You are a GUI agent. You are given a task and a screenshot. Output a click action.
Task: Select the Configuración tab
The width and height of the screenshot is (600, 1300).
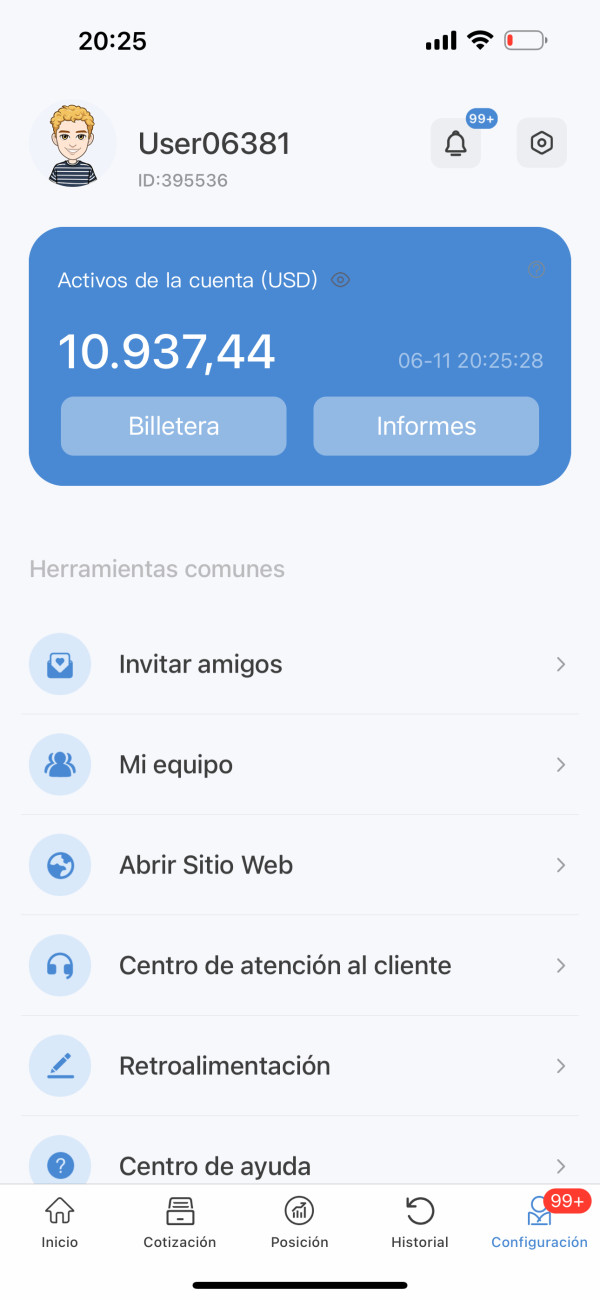[539, 1223]
